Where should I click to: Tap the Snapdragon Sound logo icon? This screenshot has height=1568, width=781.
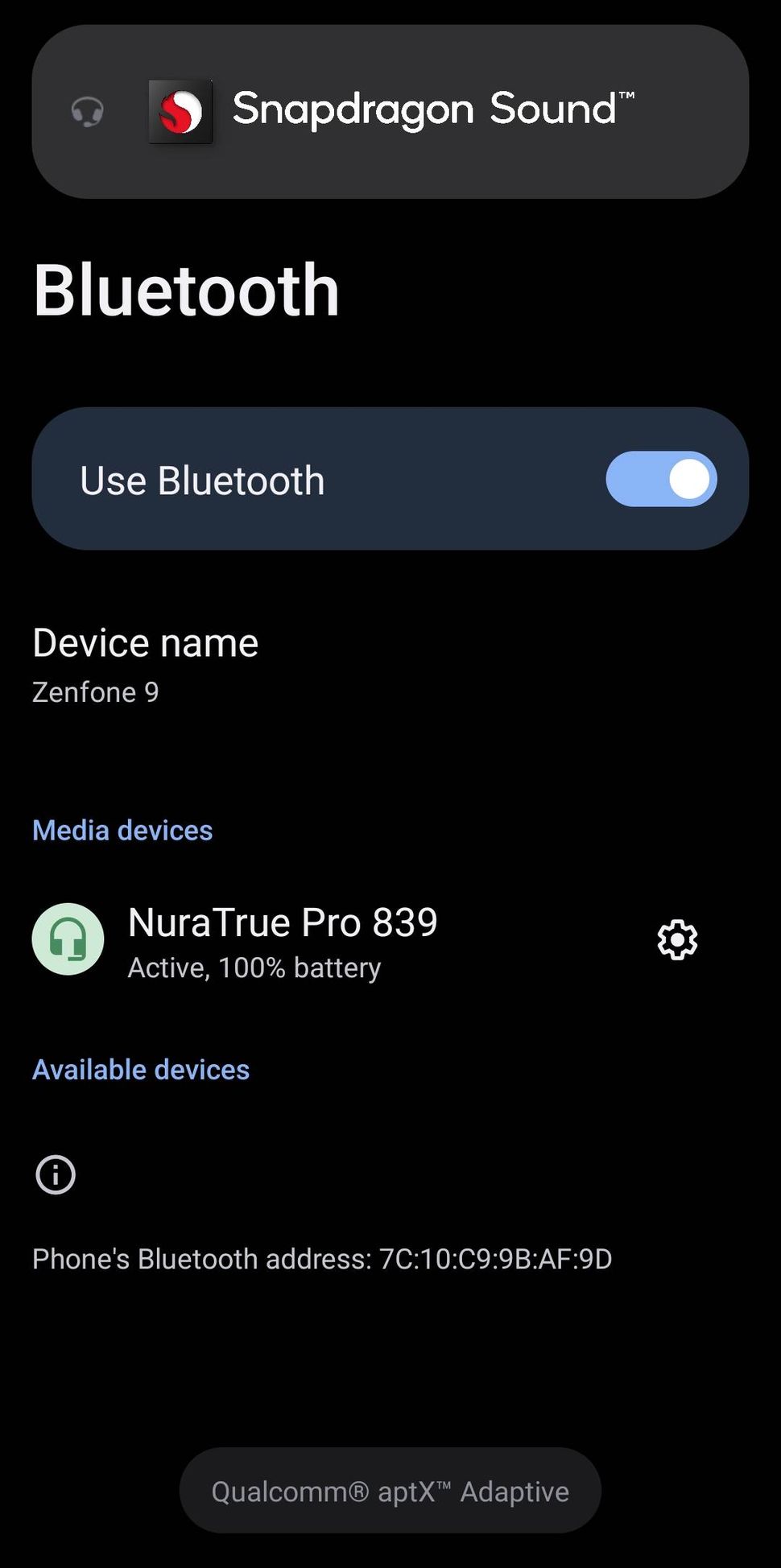[x=180, y=112]
